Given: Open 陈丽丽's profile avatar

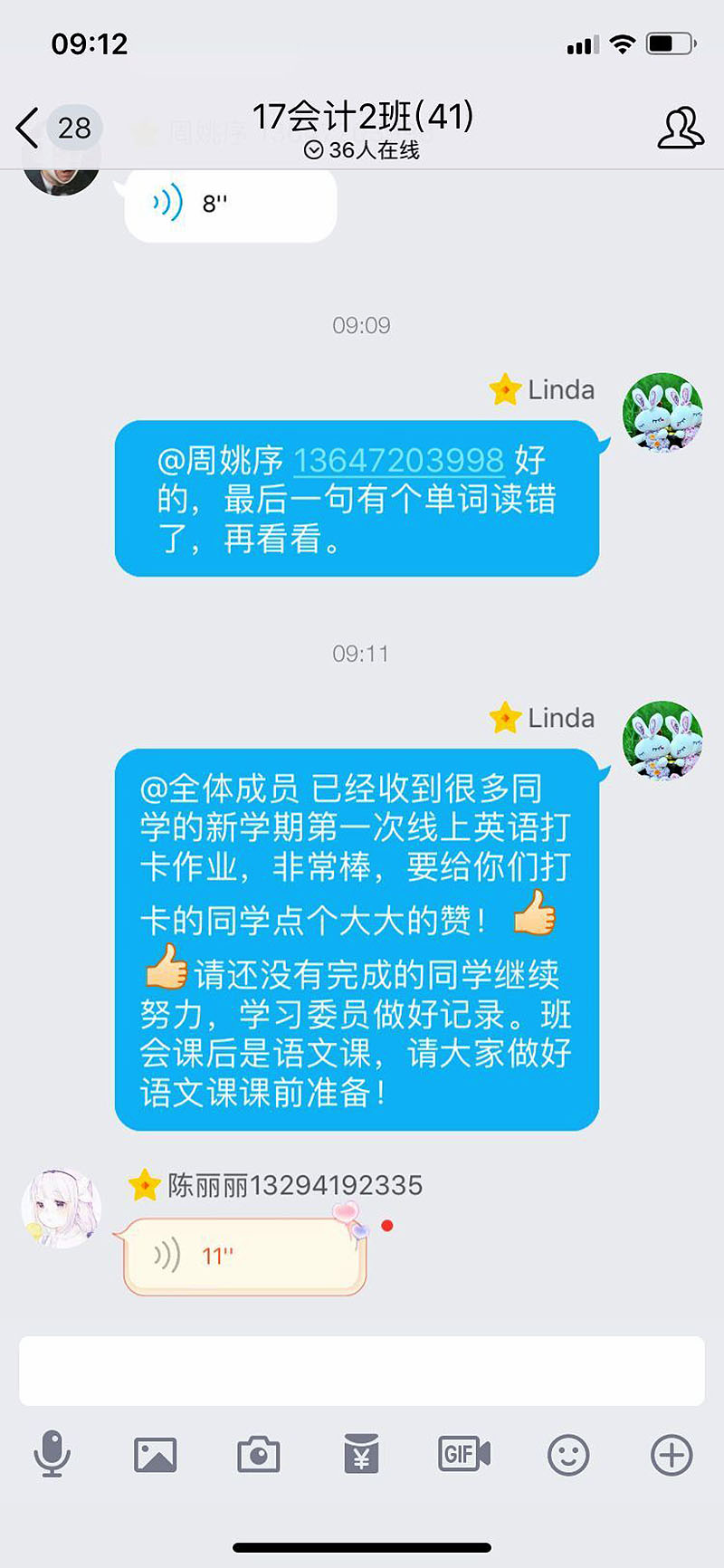Looking at the screenshot, I should [x=61, y=1208].
